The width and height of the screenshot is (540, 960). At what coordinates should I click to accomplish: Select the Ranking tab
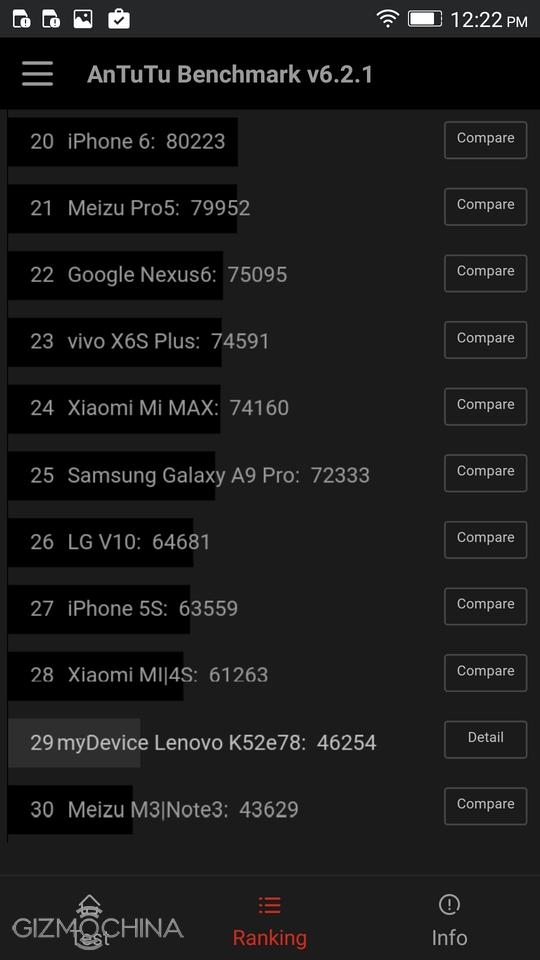pyautogui.click(x=269, y=921)
